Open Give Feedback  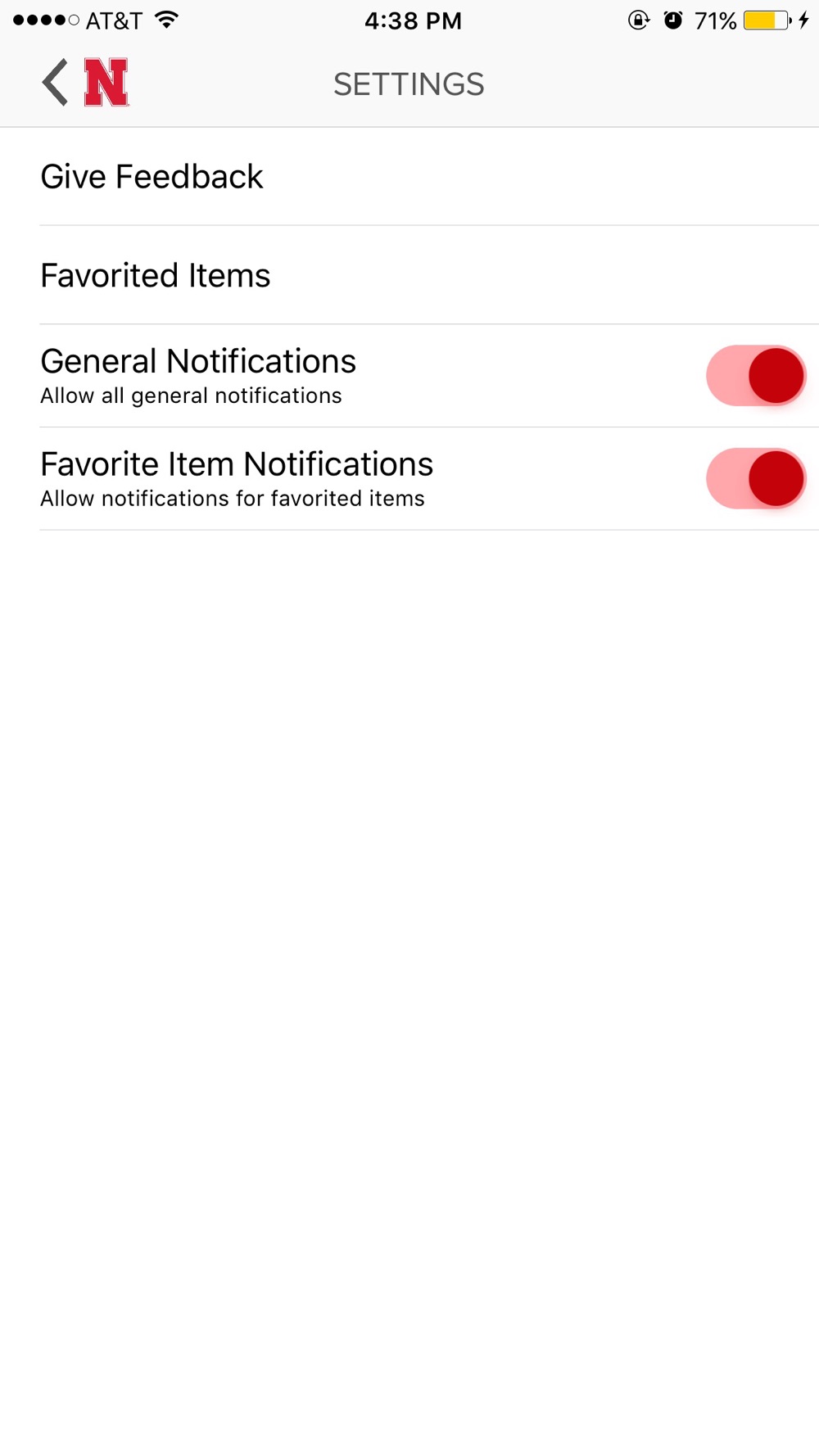pos(409,176)
